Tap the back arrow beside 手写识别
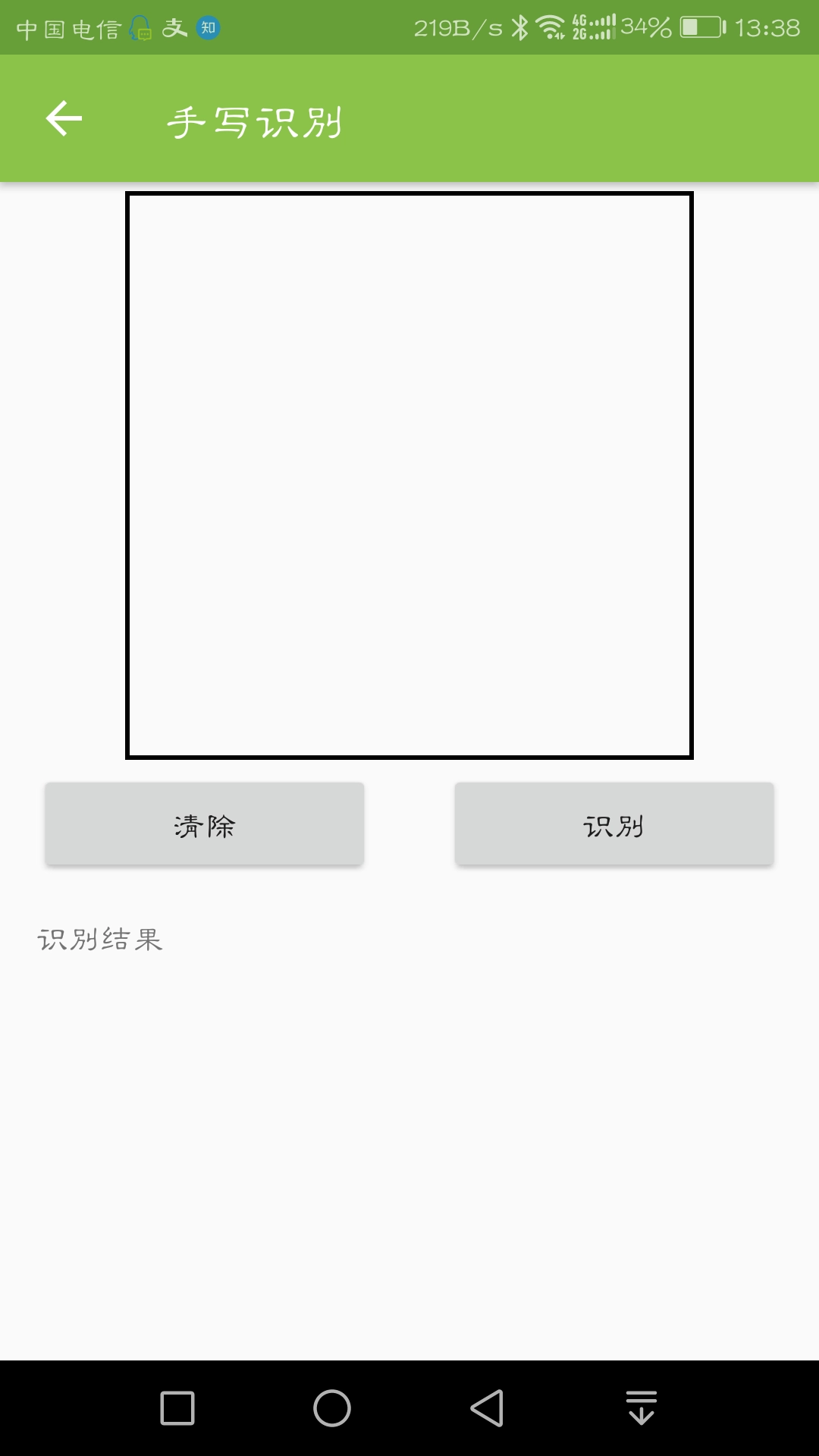This screenshot has width=819, height=1456. point(64,118)
